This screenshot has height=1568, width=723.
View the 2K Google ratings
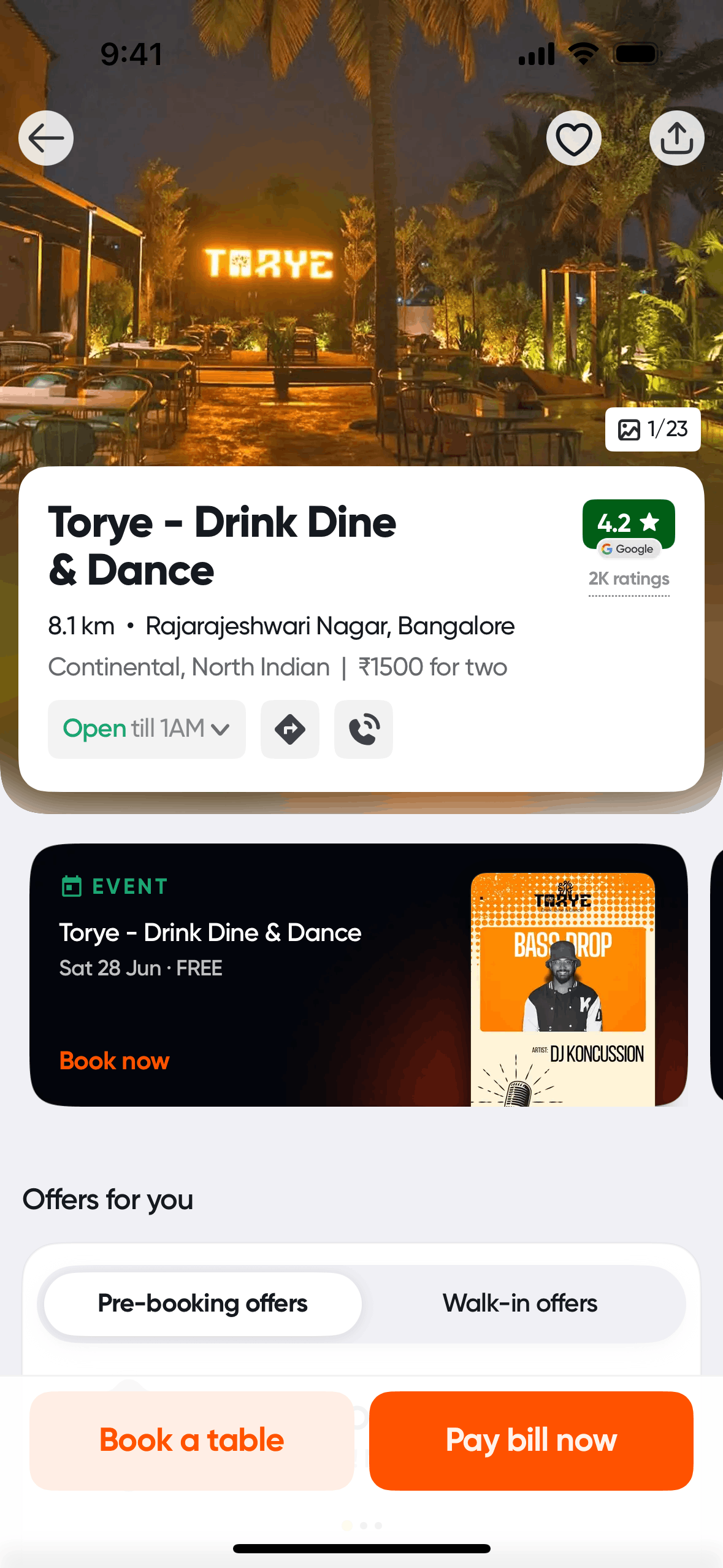coord(629,579)
